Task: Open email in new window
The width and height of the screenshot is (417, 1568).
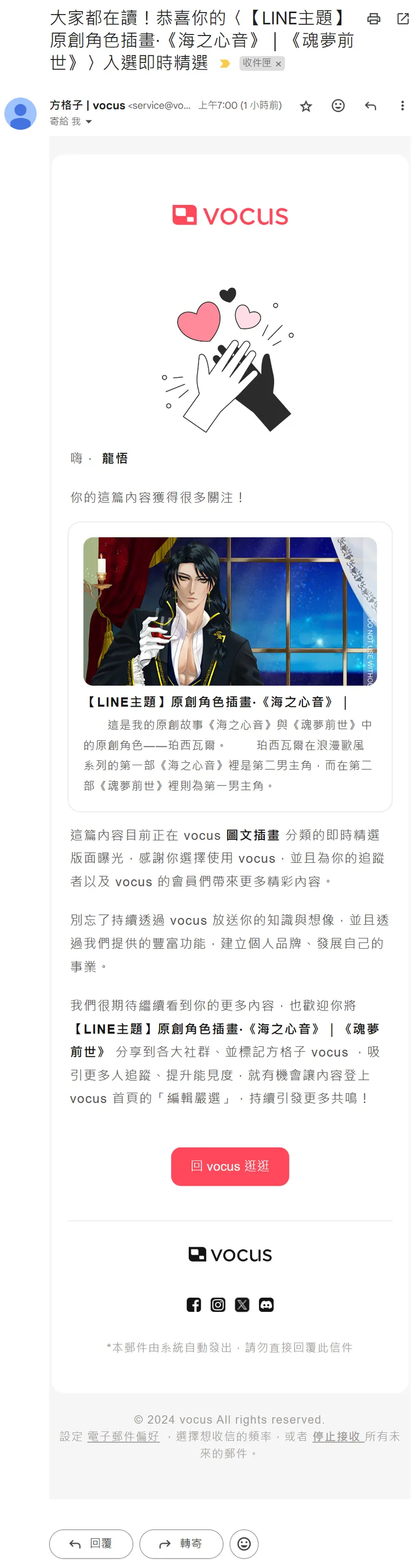Action: click(402, 19)
